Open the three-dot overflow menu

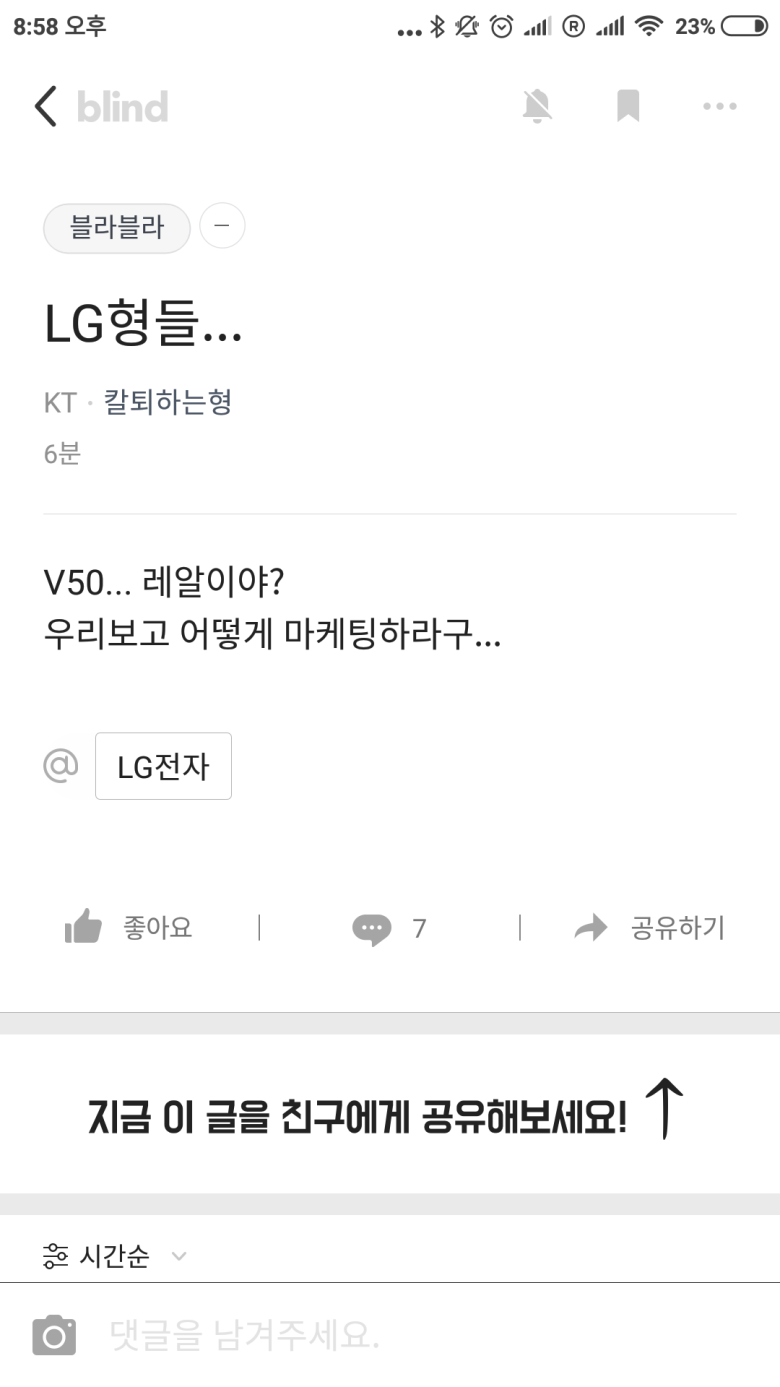point(719,106)
